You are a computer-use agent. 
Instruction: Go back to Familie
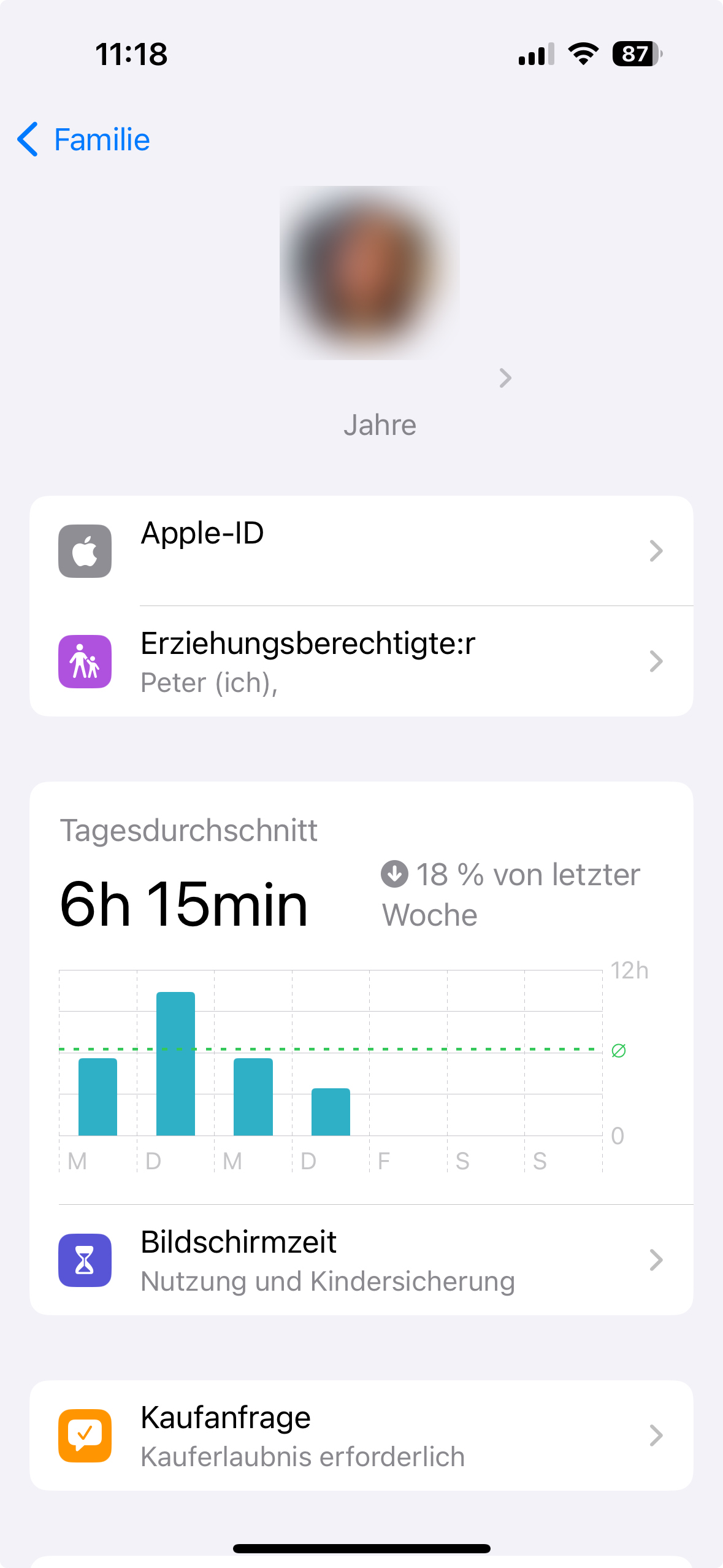tap(85, 139)
